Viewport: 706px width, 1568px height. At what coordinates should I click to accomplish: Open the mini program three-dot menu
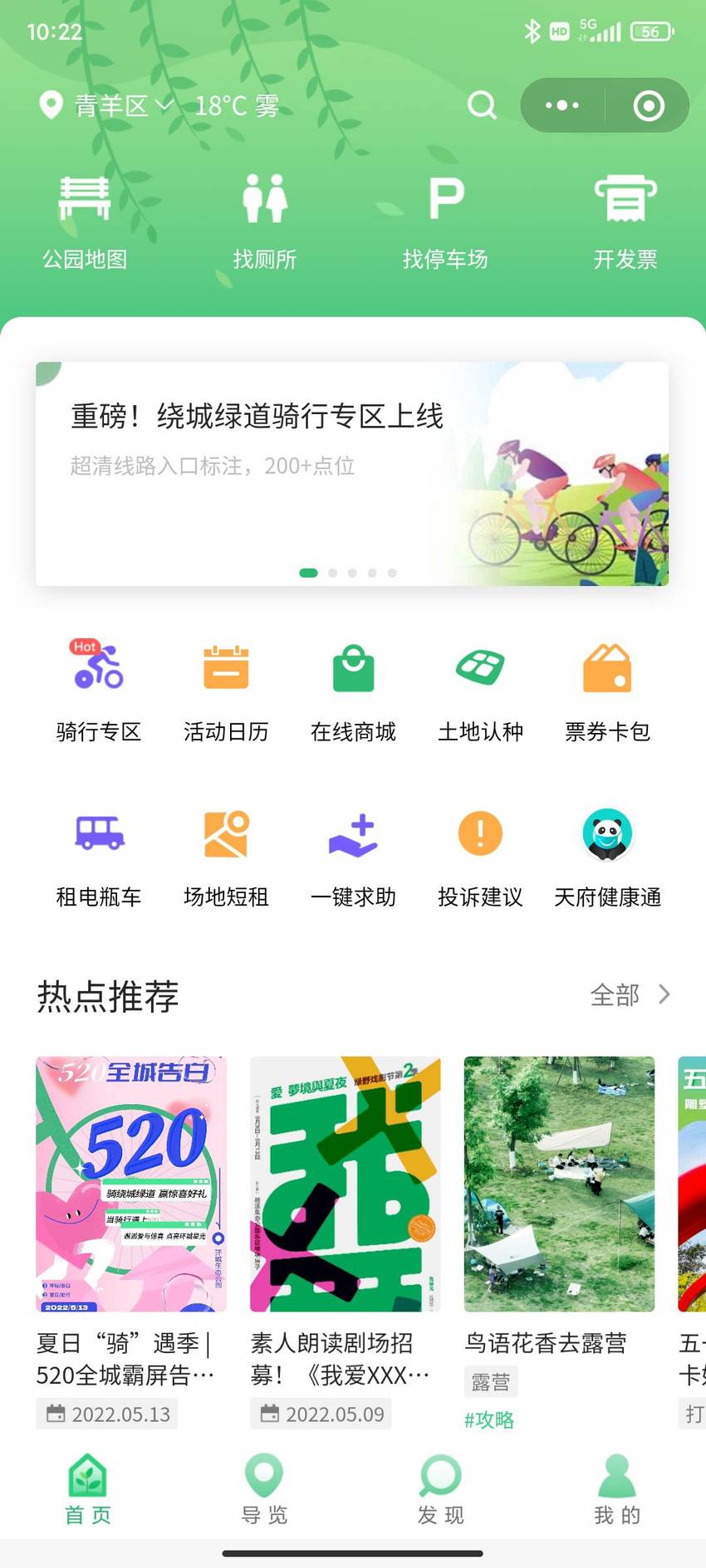click(x=562, y=105)
